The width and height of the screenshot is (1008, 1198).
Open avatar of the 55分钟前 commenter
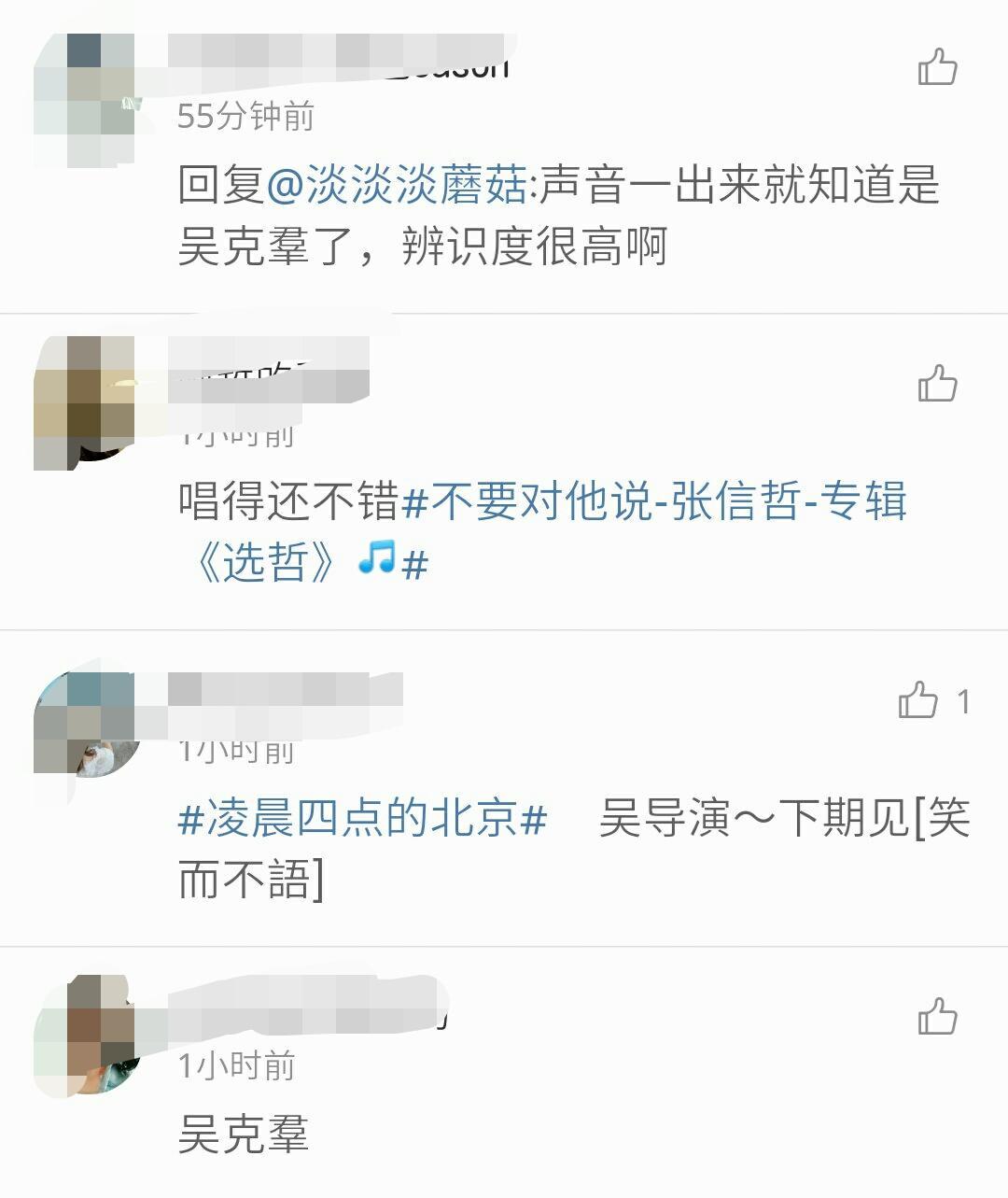[86, 99]
